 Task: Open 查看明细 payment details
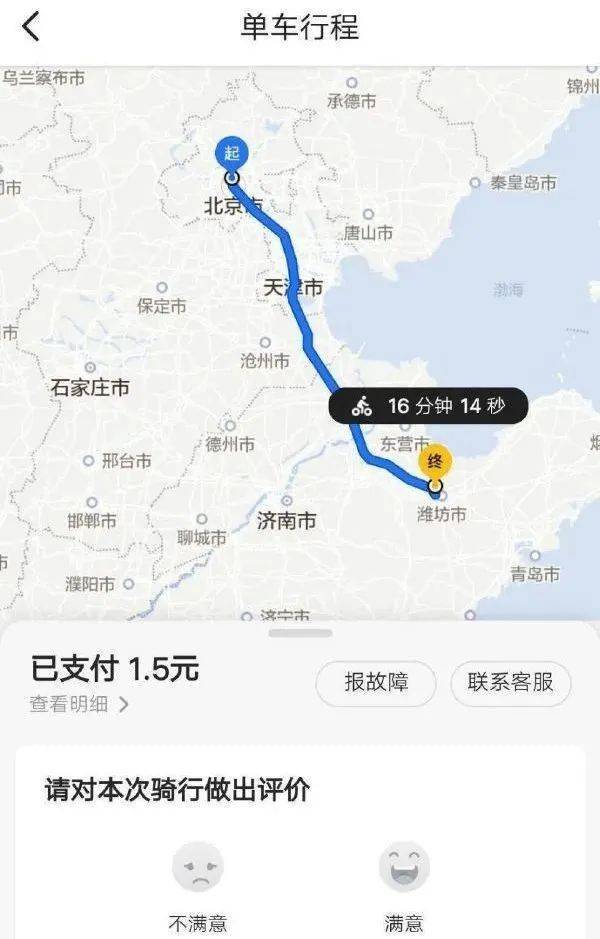pyautogui.click(x=79, y=704)
